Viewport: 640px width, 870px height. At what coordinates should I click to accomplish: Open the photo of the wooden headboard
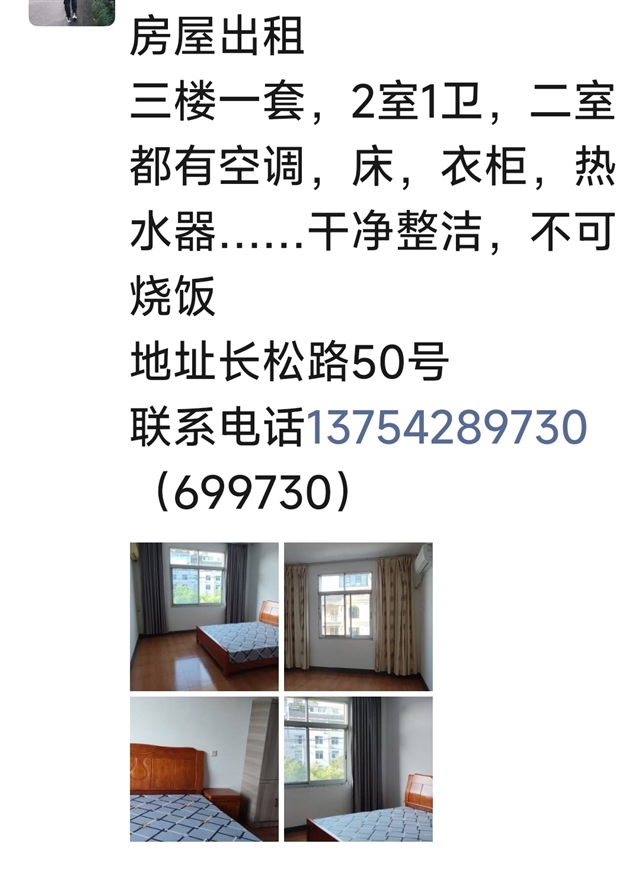pos(205,768)
